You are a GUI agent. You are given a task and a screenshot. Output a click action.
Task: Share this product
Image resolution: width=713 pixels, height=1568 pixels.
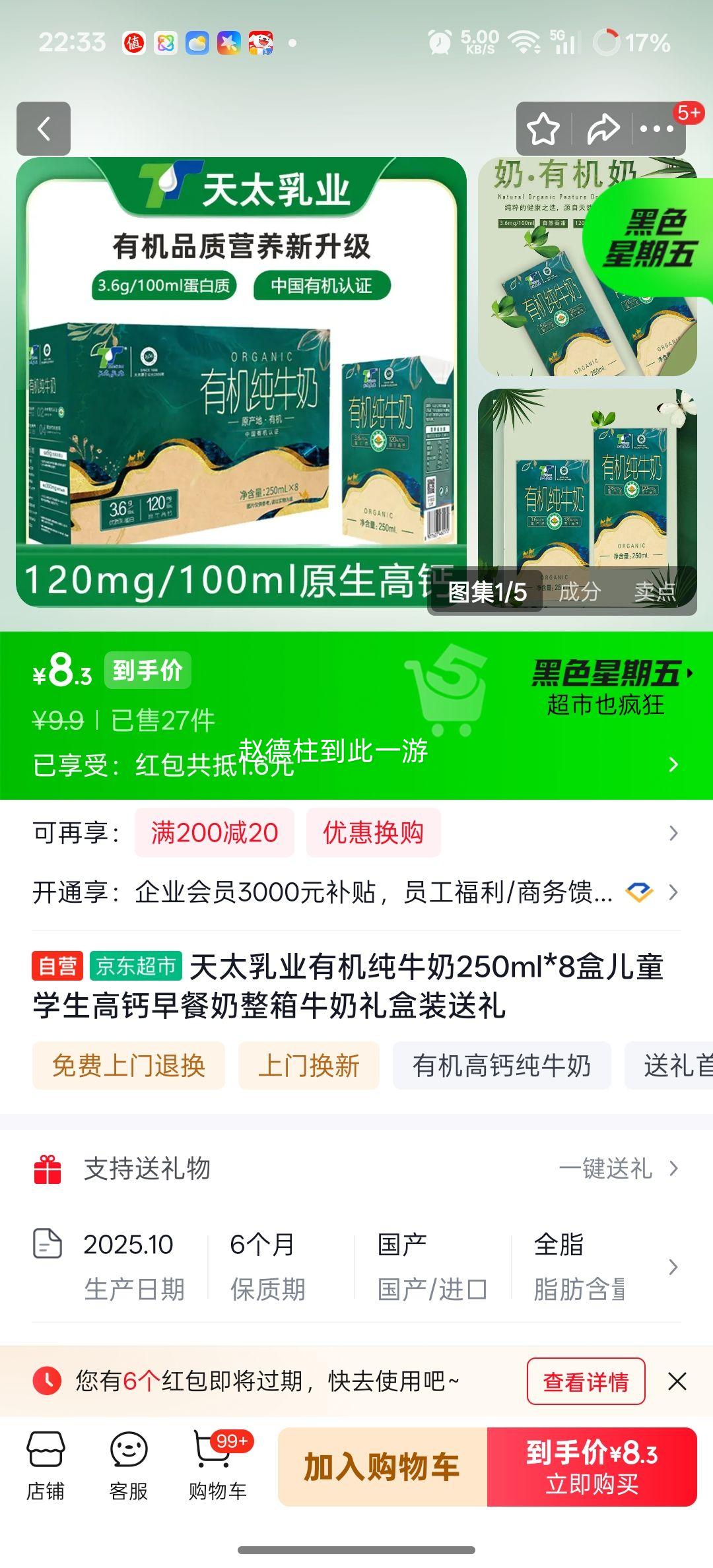602,128
